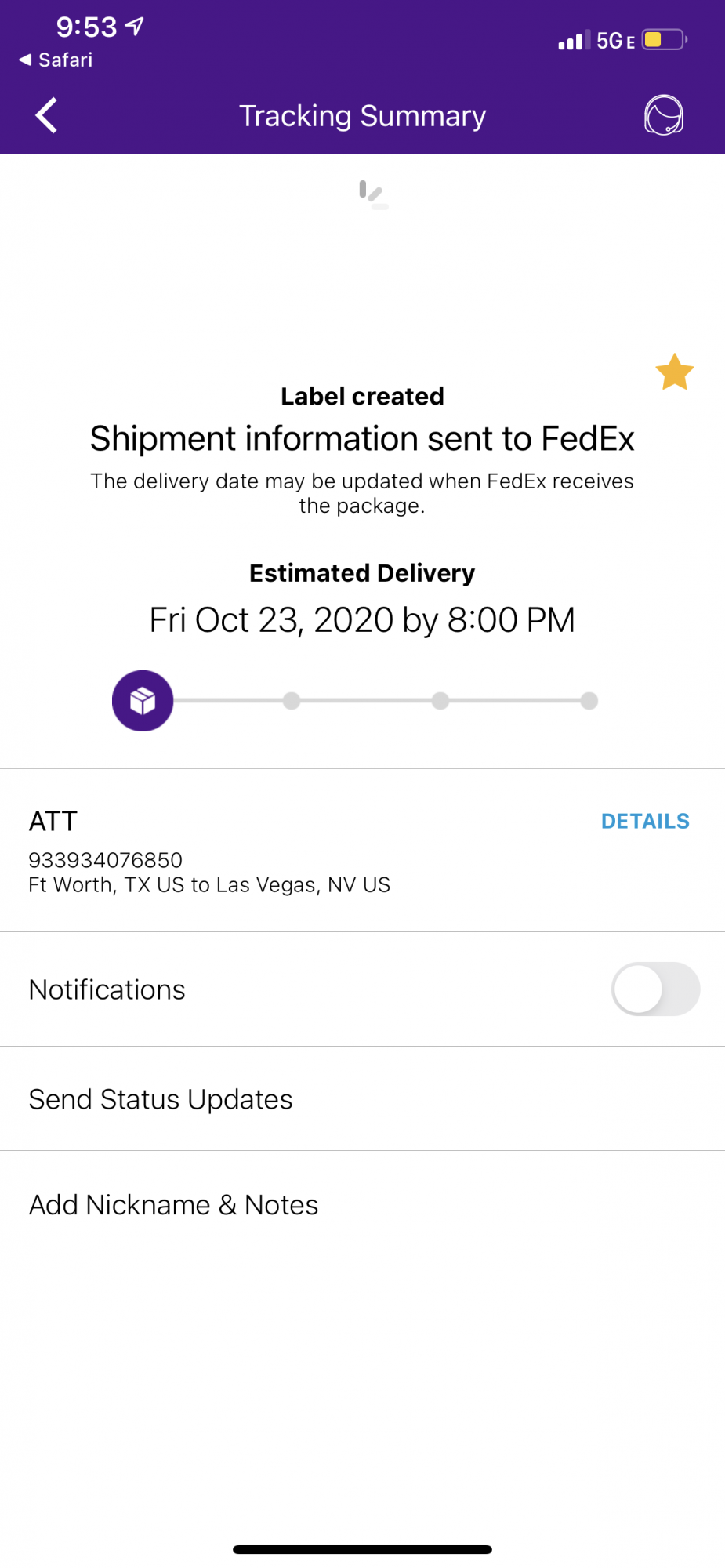Open Add Nickname & Notes
The image size is (725, 1568).
(x=362, y=1204)
